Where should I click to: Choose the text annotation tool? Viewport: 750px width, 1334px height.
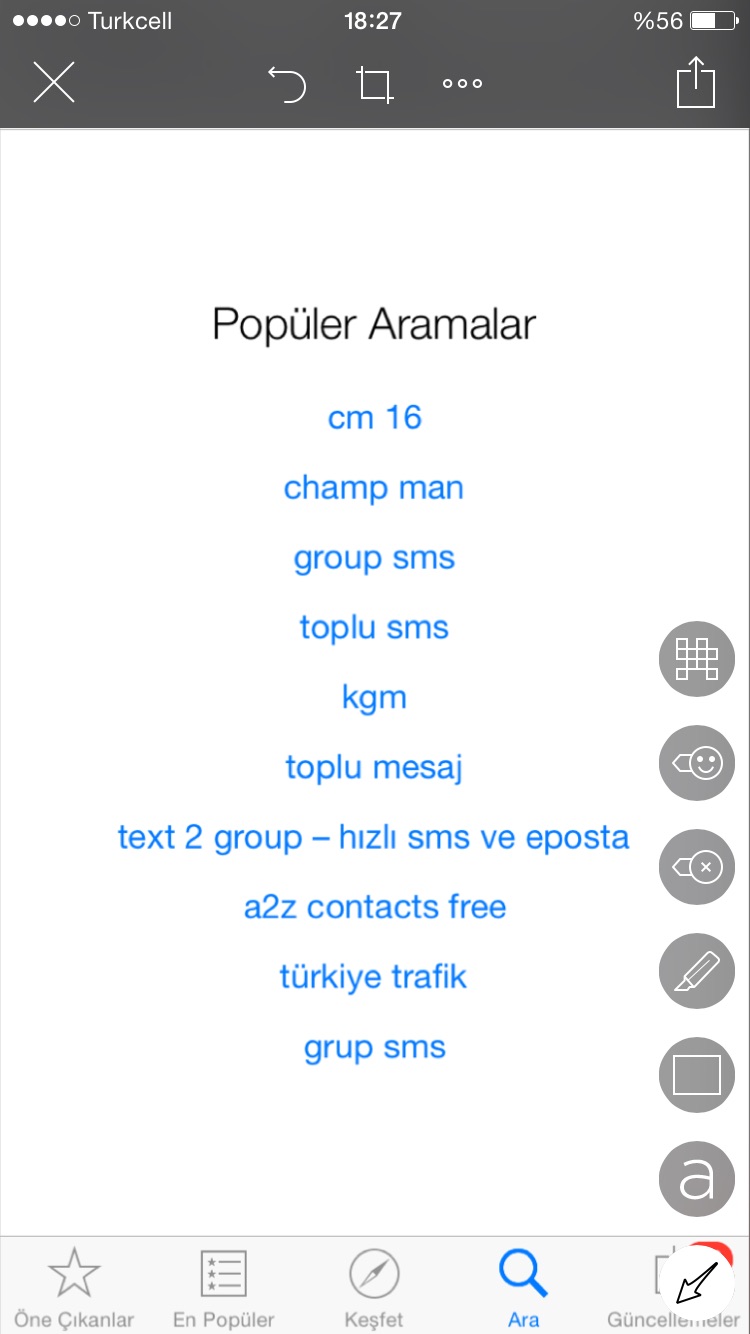click(x=697, y=1179)
